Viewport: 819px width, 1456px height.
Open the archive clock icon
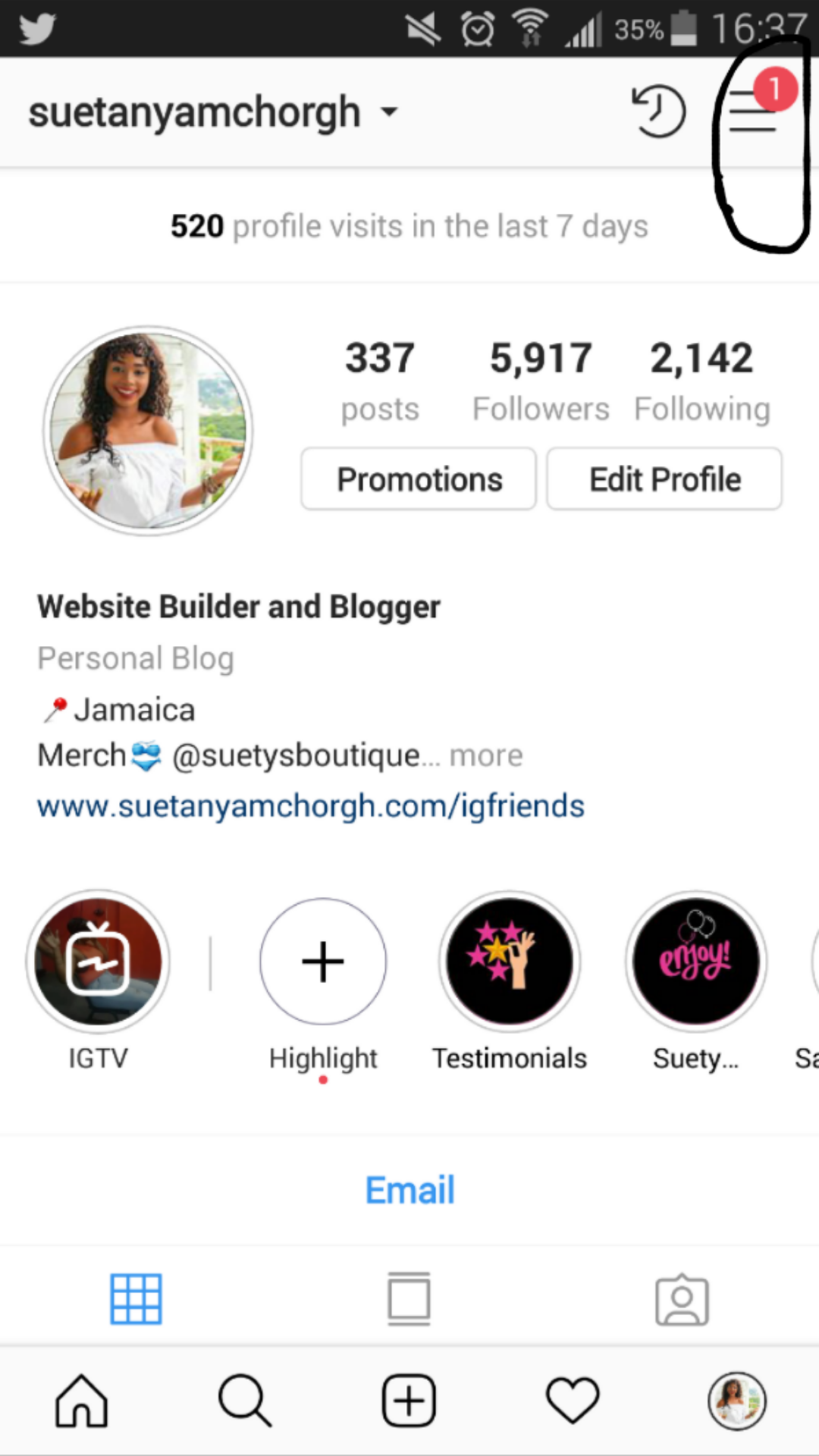tap(658, 111)
